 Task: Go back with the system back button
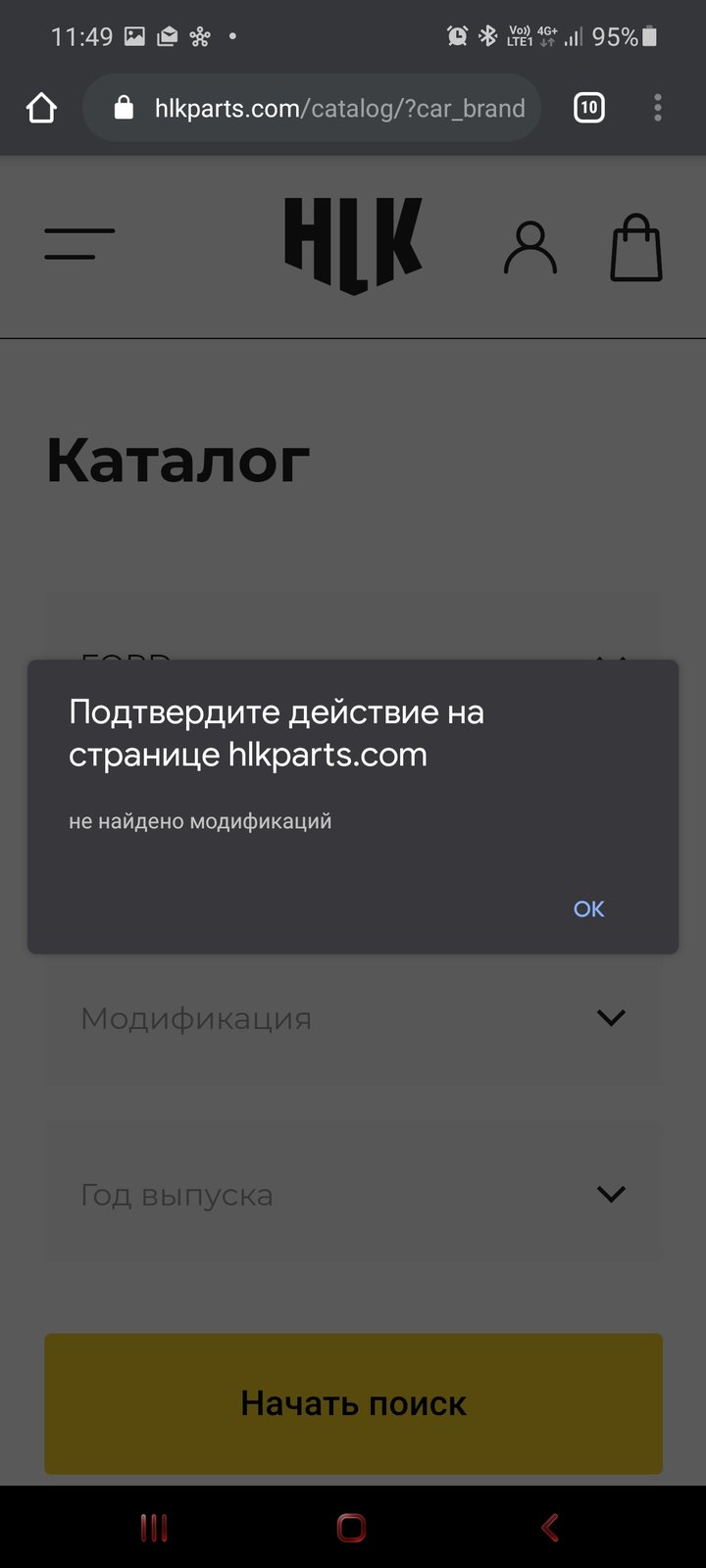pyautogui.click(x=550, y=1527)
